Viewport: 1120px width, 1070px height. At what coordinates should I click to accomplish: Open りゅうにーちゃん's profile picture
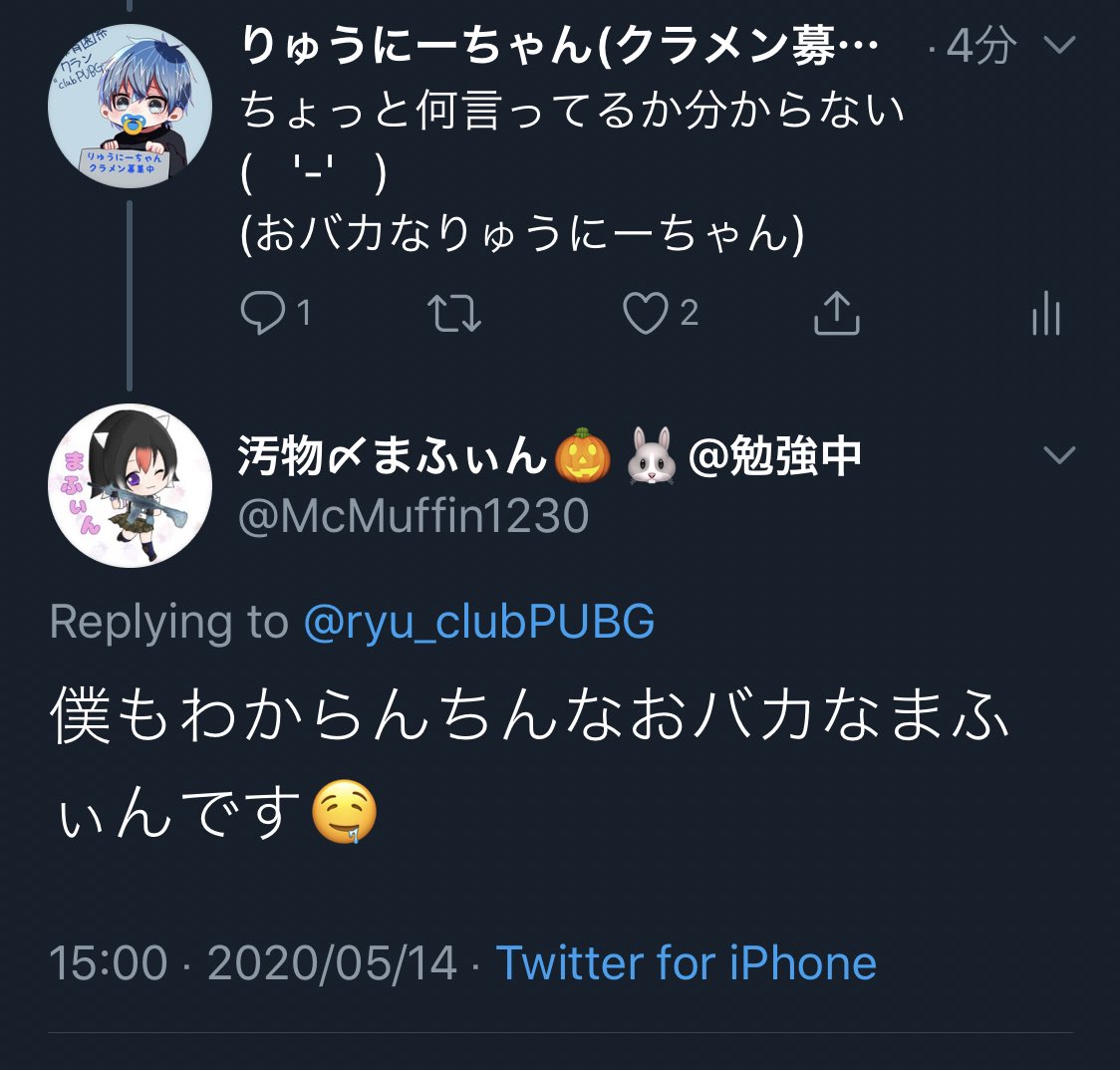130,106
